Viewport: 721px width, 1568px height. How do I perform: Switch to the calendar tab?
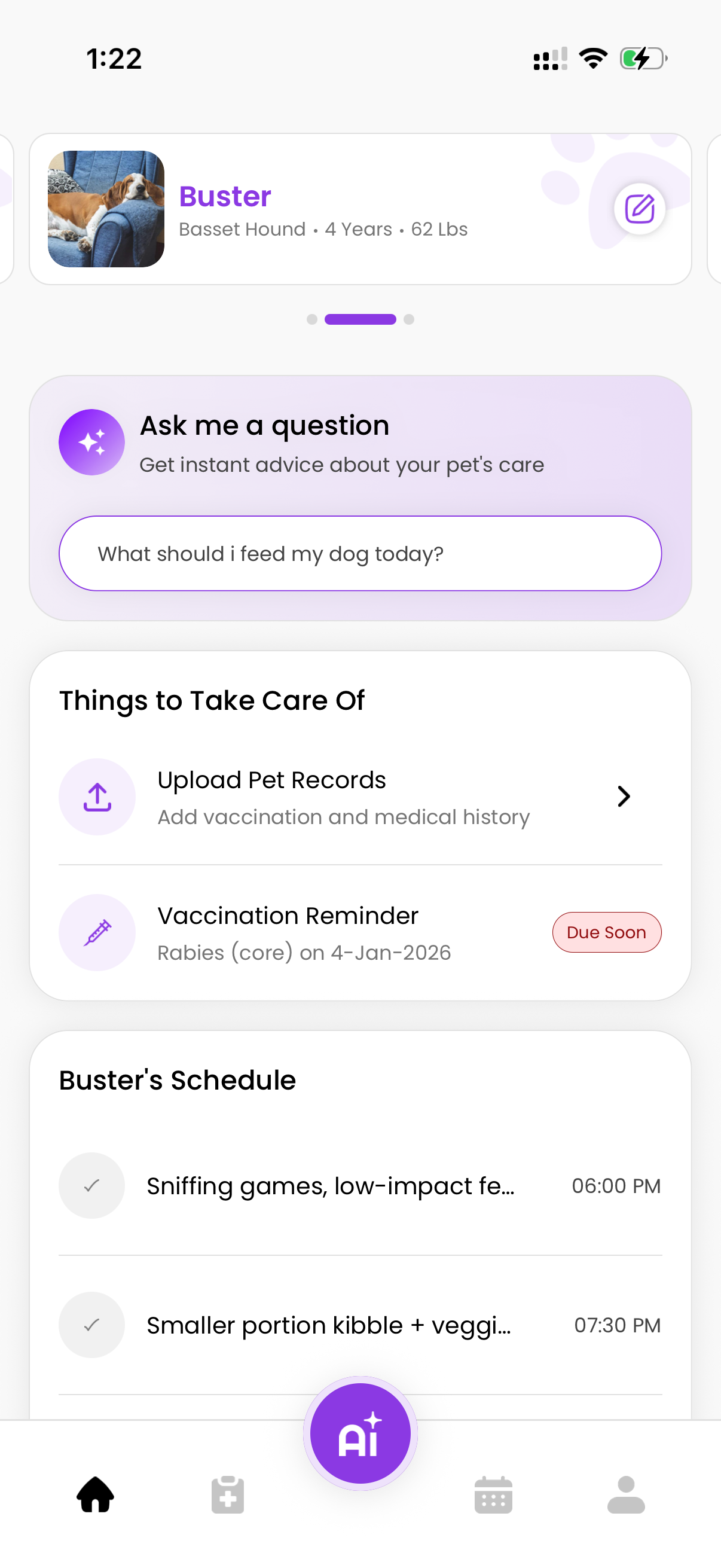click(493, 1494)
